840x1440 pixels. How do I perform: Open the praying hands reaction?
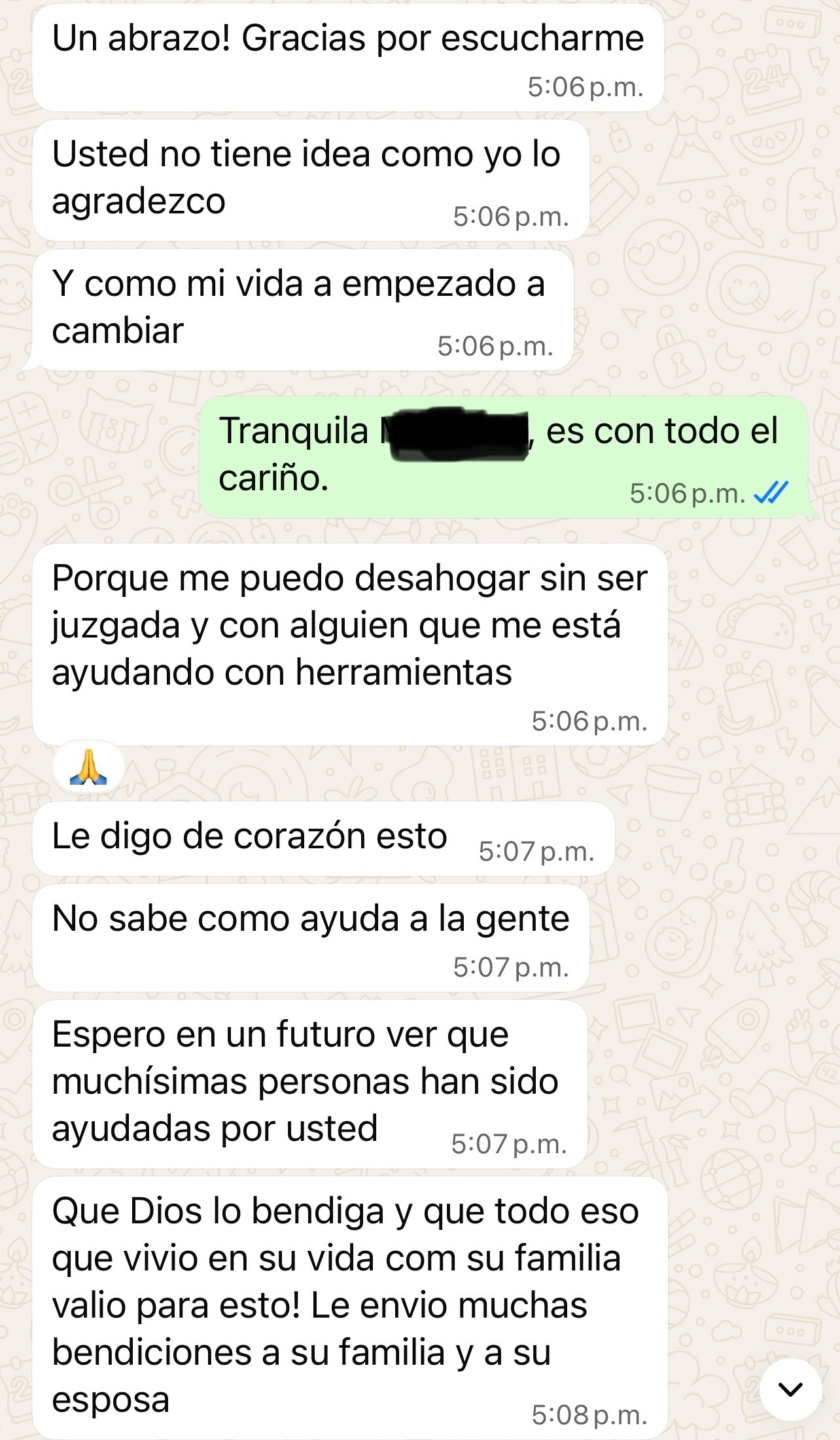(x=88, y=768)
